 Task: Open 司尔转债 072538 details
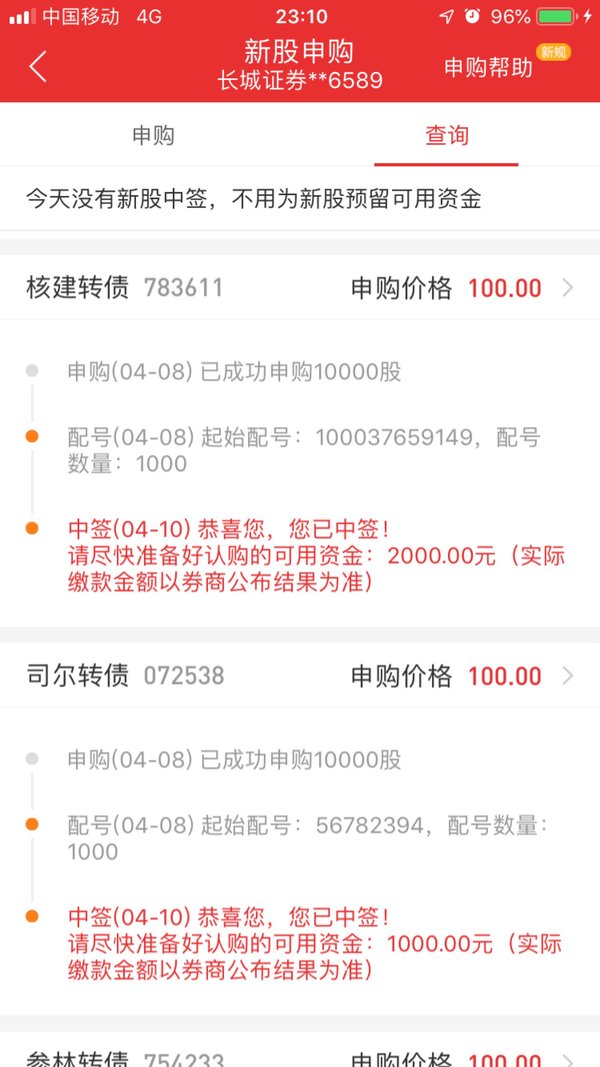click(300, 676)
